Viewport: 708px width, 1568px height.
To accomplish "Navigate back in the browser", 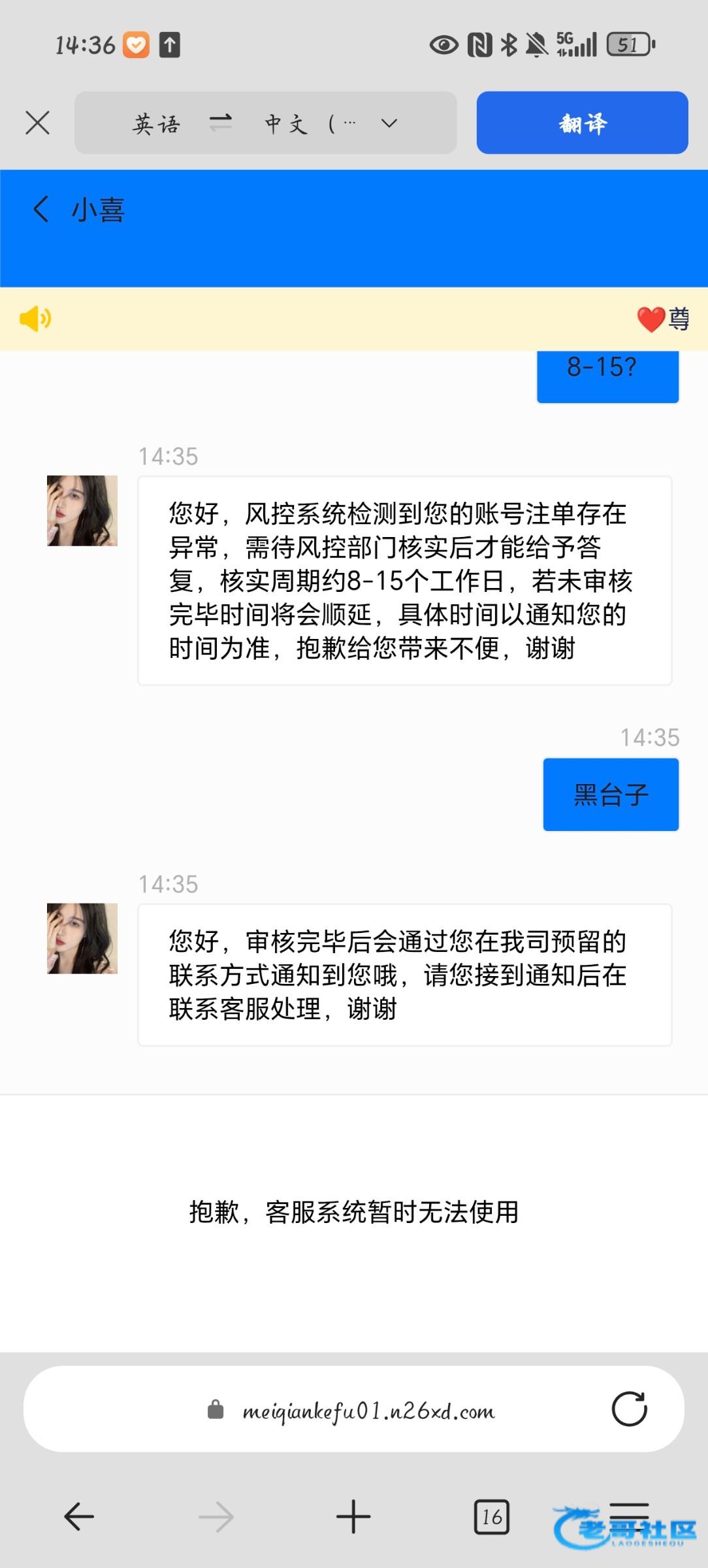I will 80,1516.
